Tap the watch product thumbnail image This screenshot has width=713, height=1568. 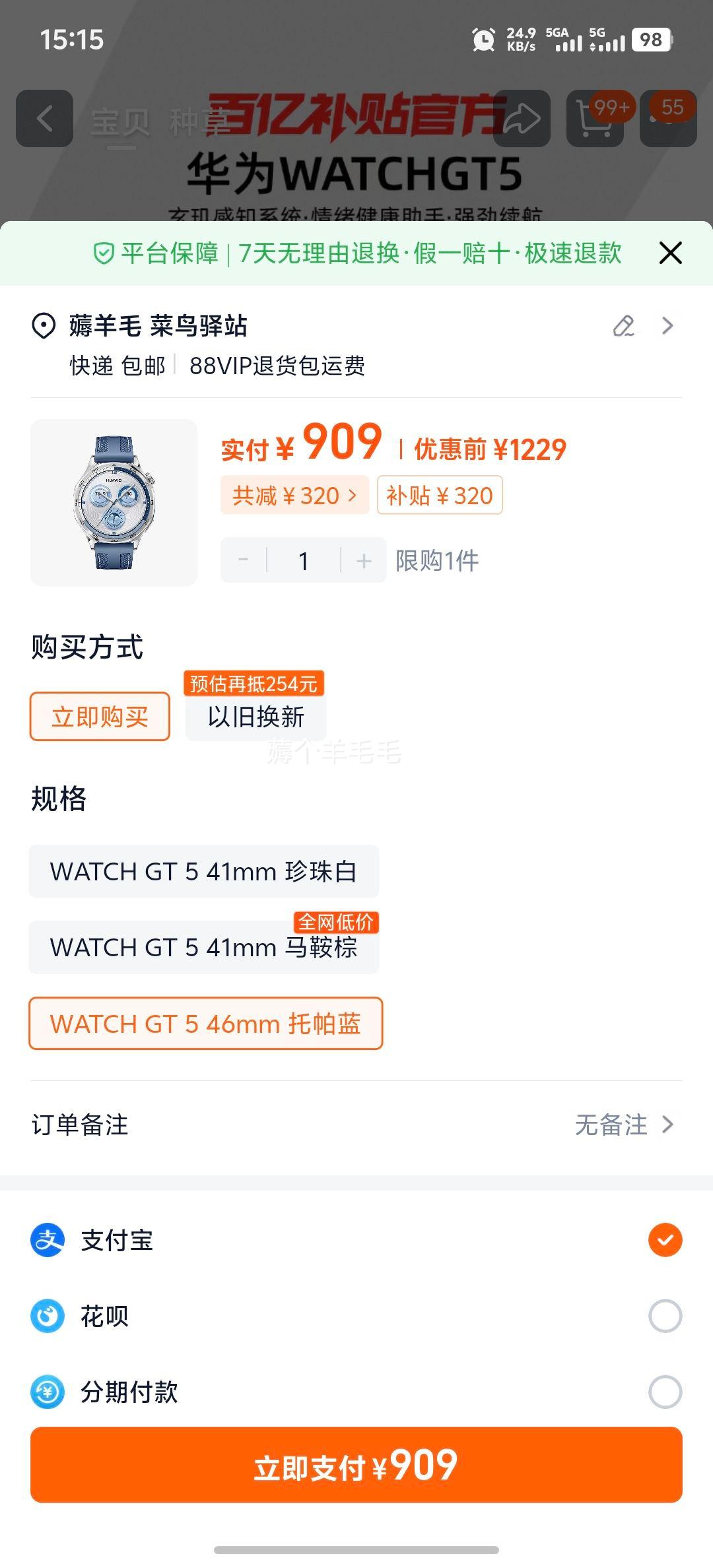click(114, 502)
